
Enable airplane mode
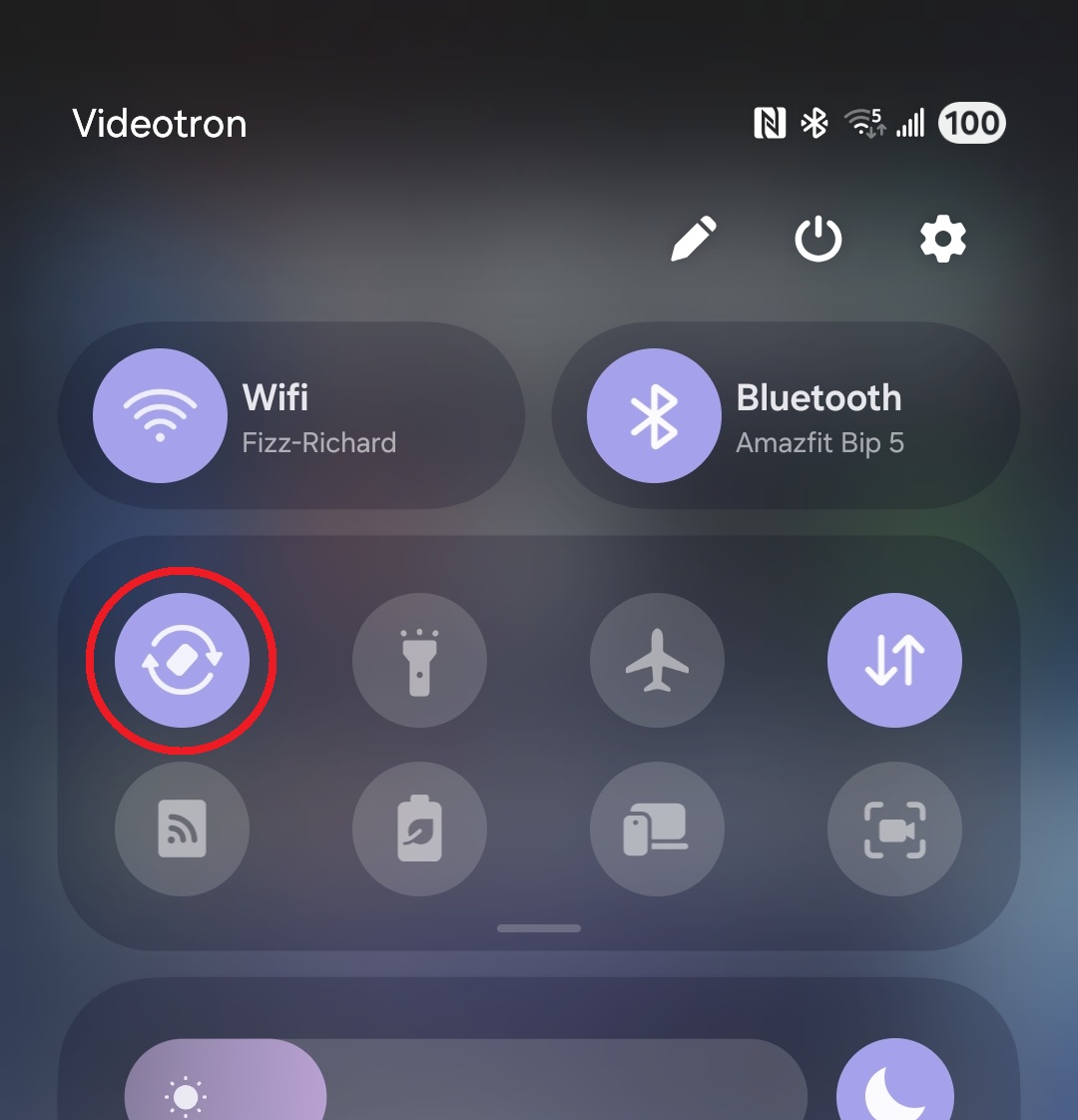(657, 660)
